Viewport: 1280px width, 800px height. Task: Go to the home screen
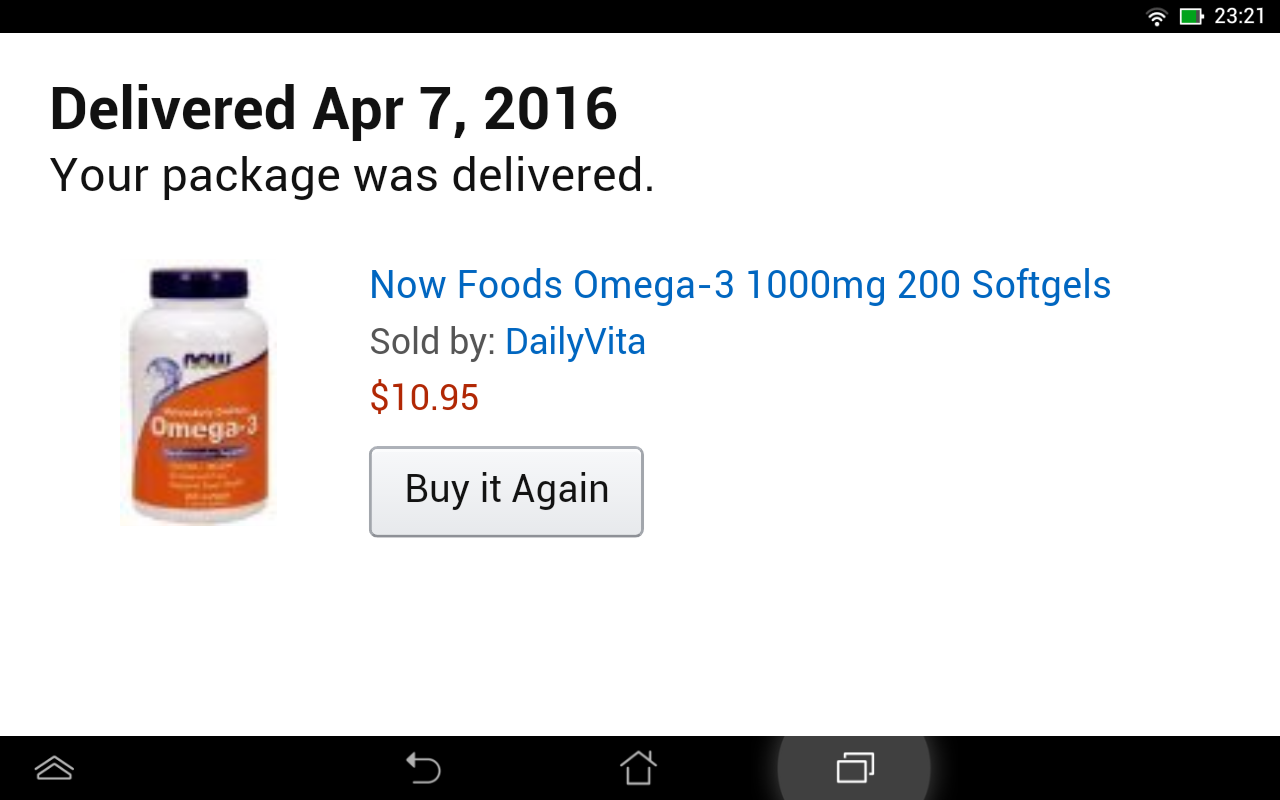click(x=638, y=768)
